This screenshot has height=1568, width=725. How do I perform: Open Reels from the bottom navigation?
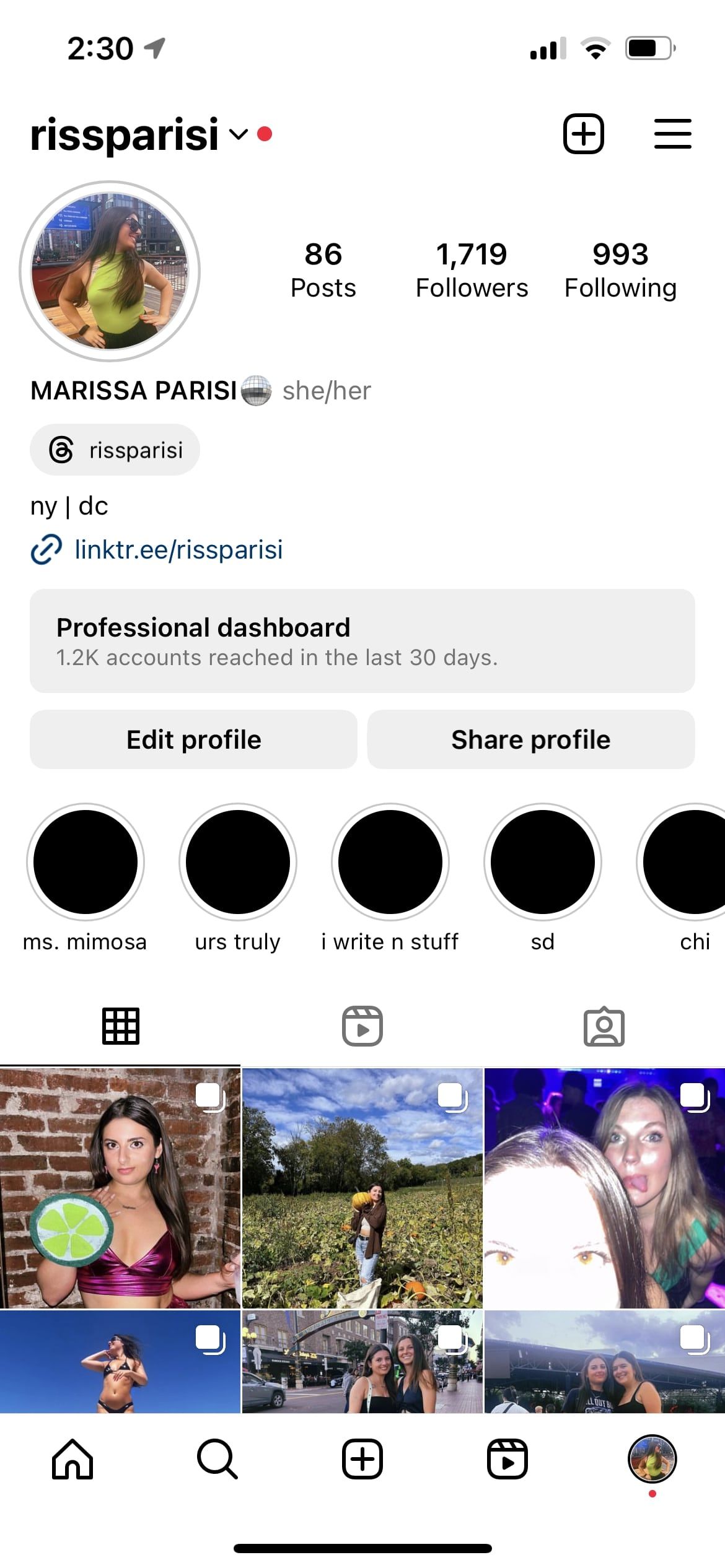click(x=507, y=1458)
